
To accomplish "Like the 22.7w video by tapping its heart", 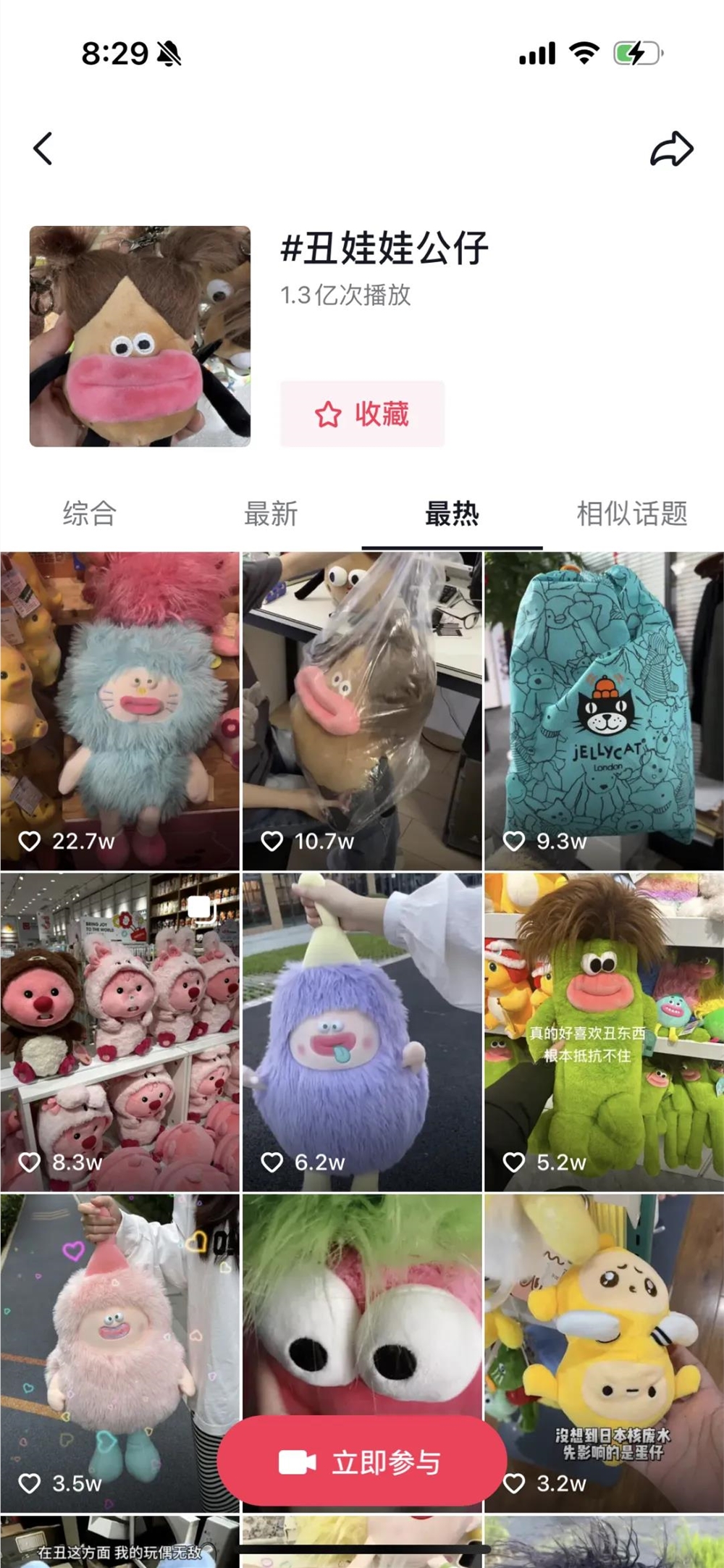I will point(30,841).
